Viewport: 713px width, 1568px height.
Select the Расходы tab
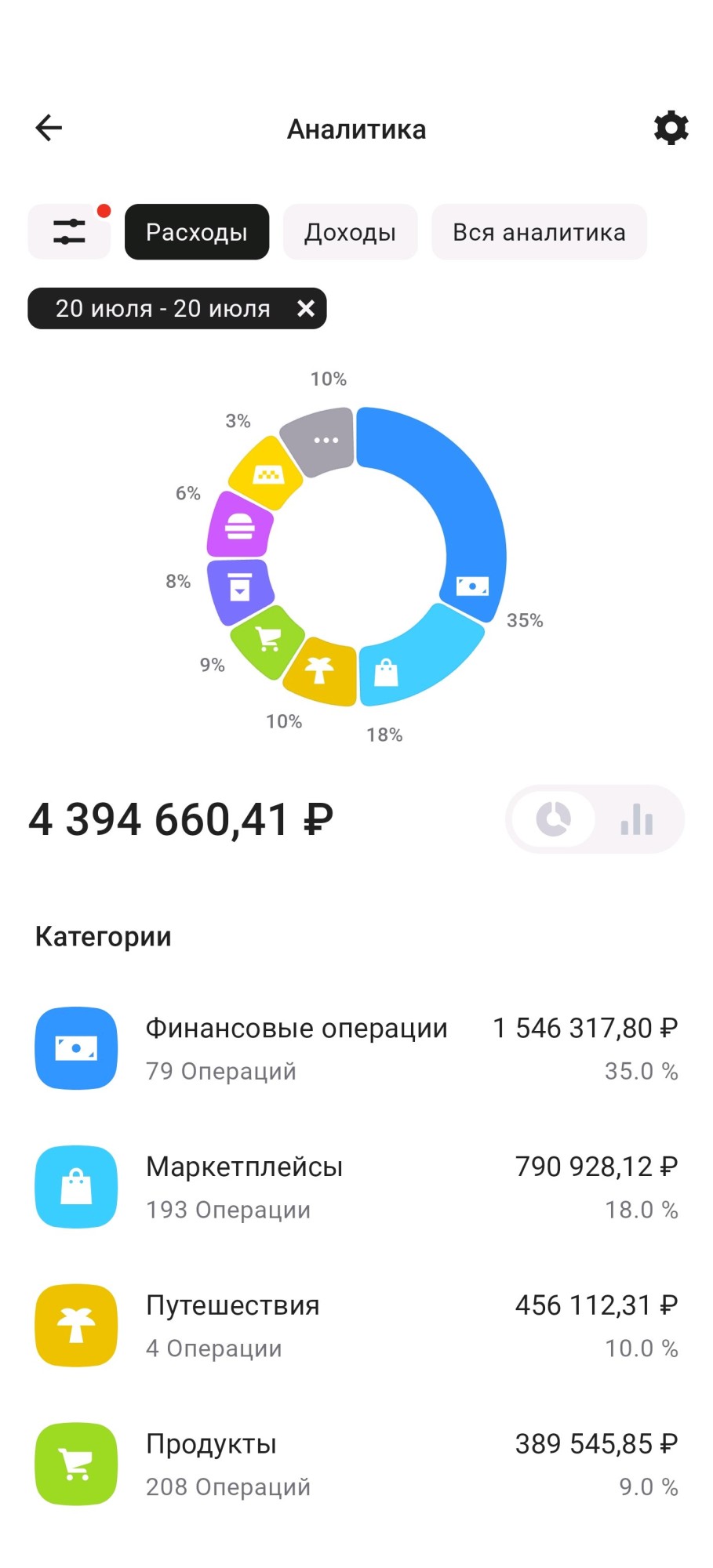(196, 232)
